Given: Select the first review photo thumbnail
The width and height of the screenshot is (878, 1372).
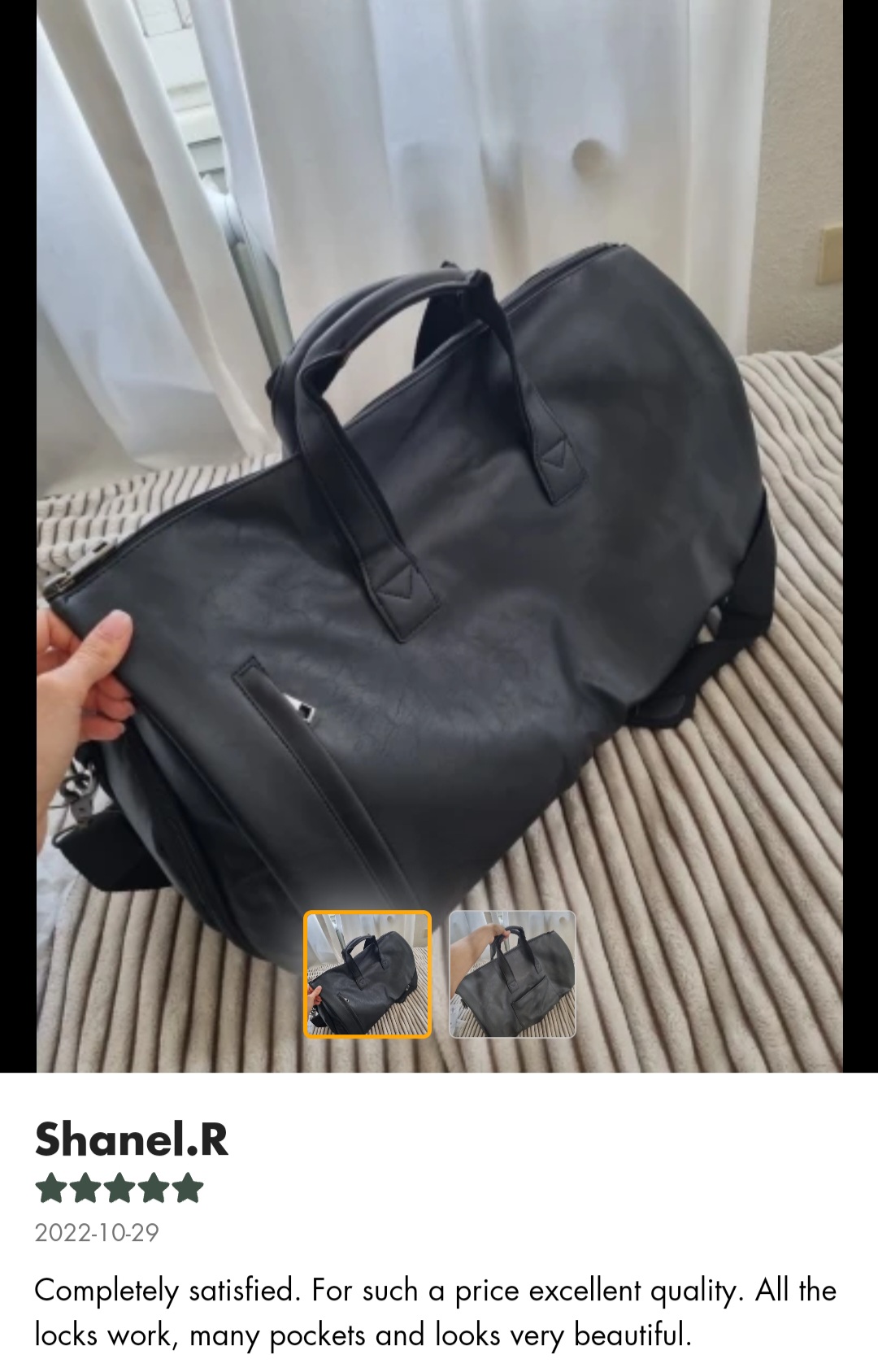Looking at the screenshot, I should pos(367,974).
